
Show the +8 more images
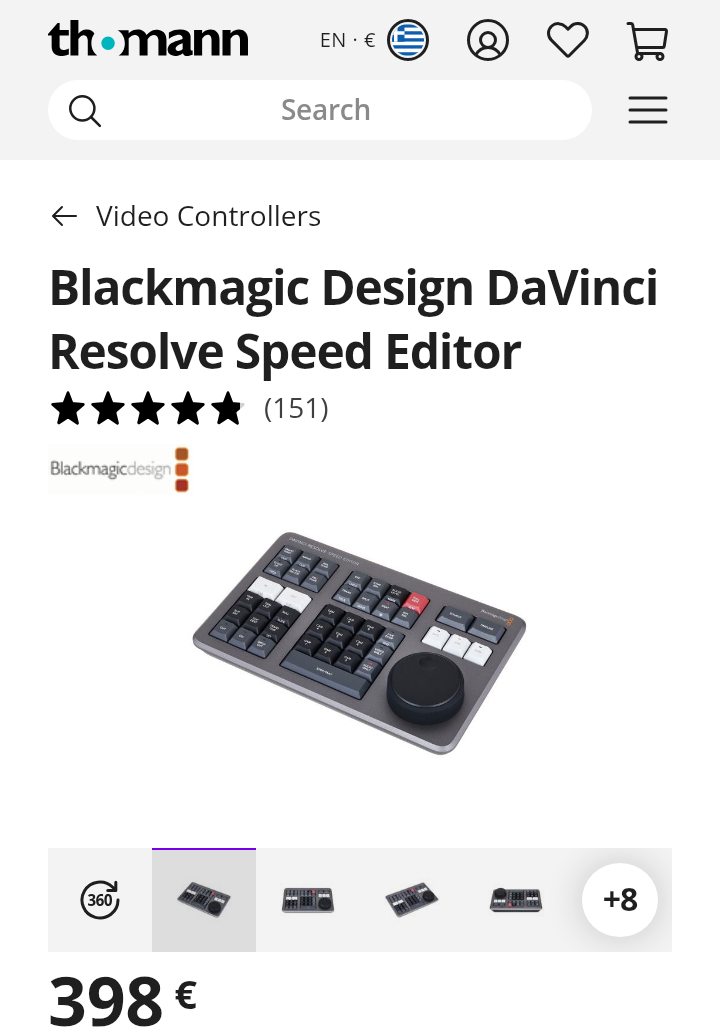point(620,900)
